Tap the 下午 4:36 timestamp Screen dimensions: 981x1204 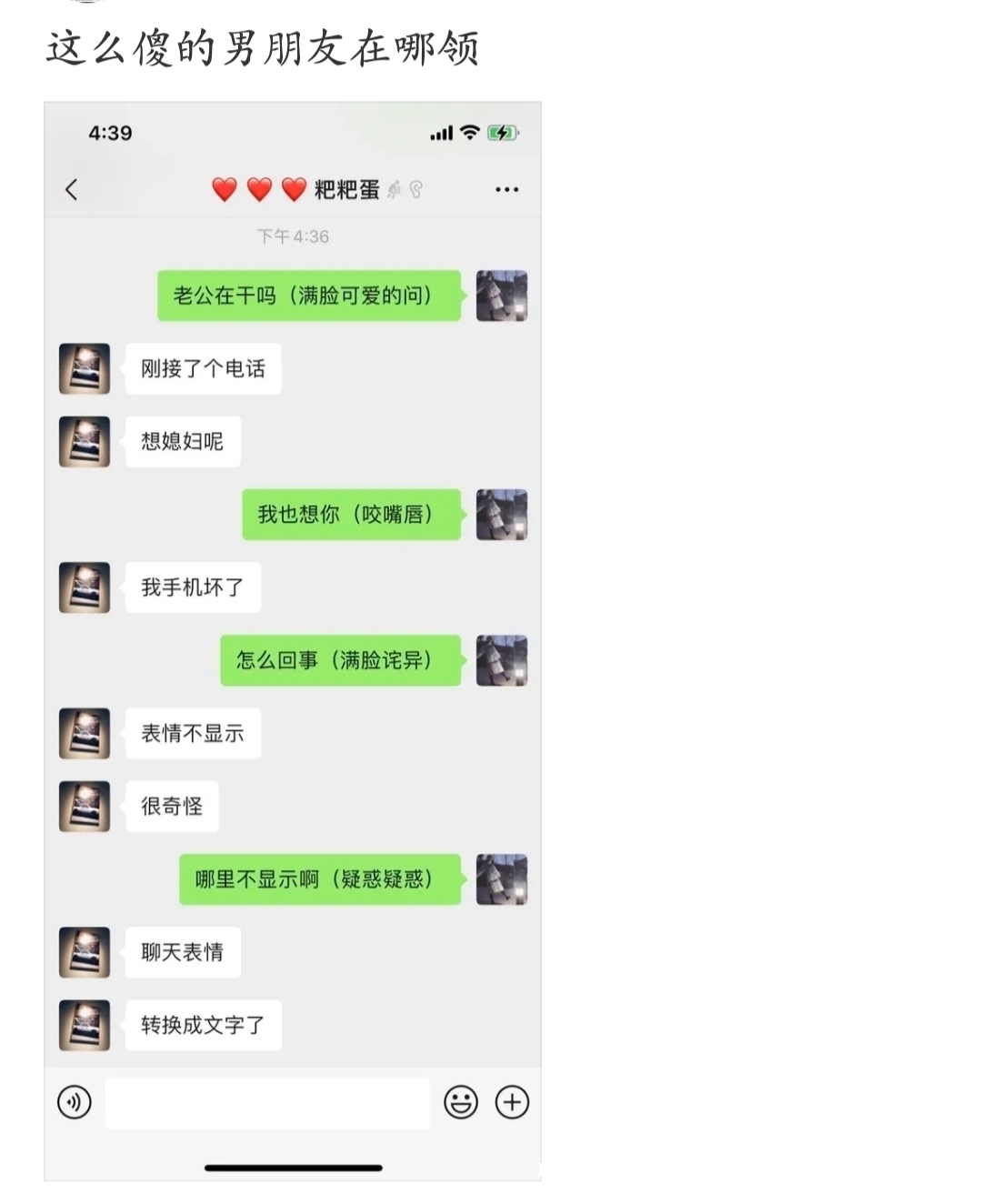(294, 236)
